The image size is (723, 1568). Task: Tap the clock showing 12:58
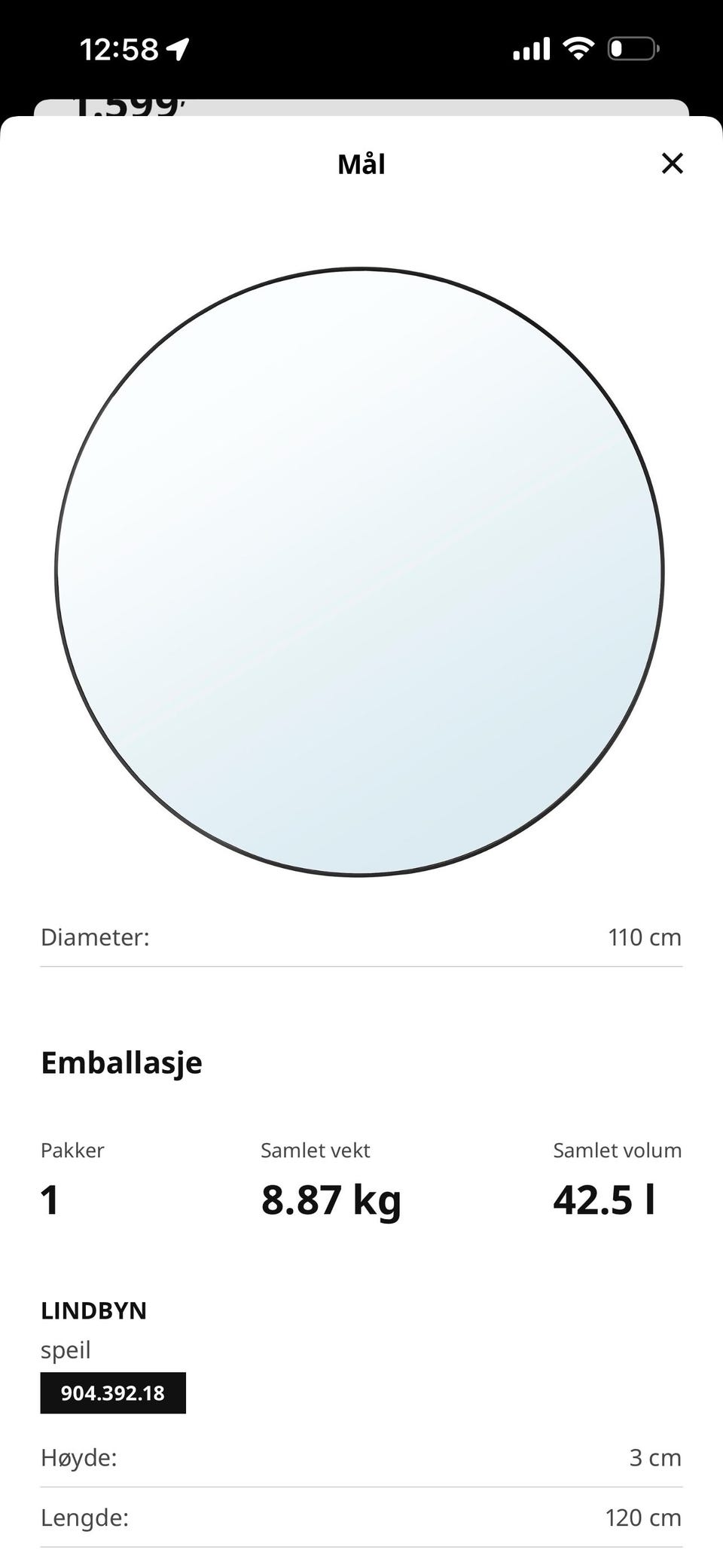click(x=120, y=47)
